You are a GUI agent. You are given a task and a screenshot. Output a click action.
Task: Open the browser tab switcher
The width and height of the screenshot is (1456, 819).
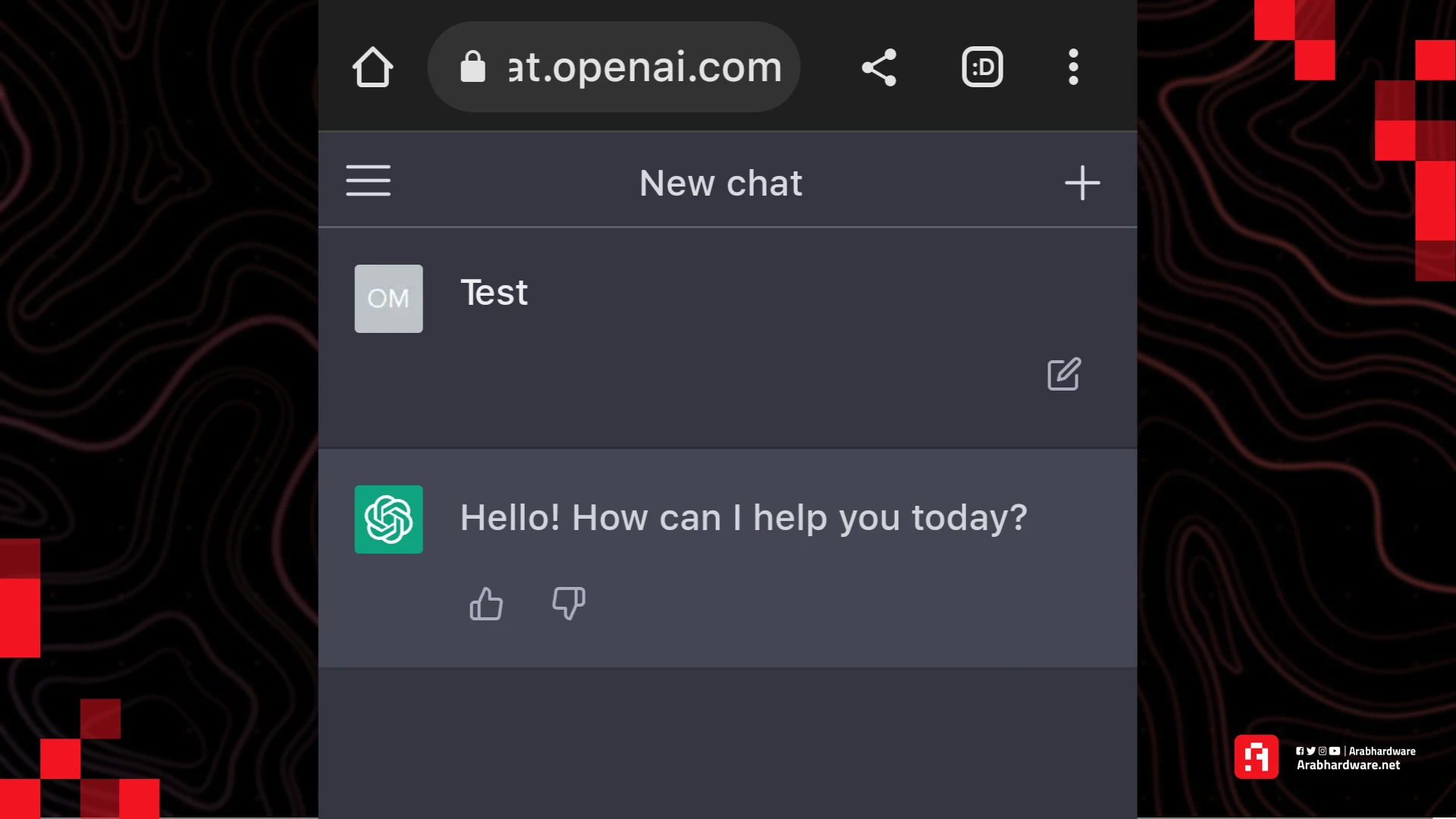click(982, 67)
